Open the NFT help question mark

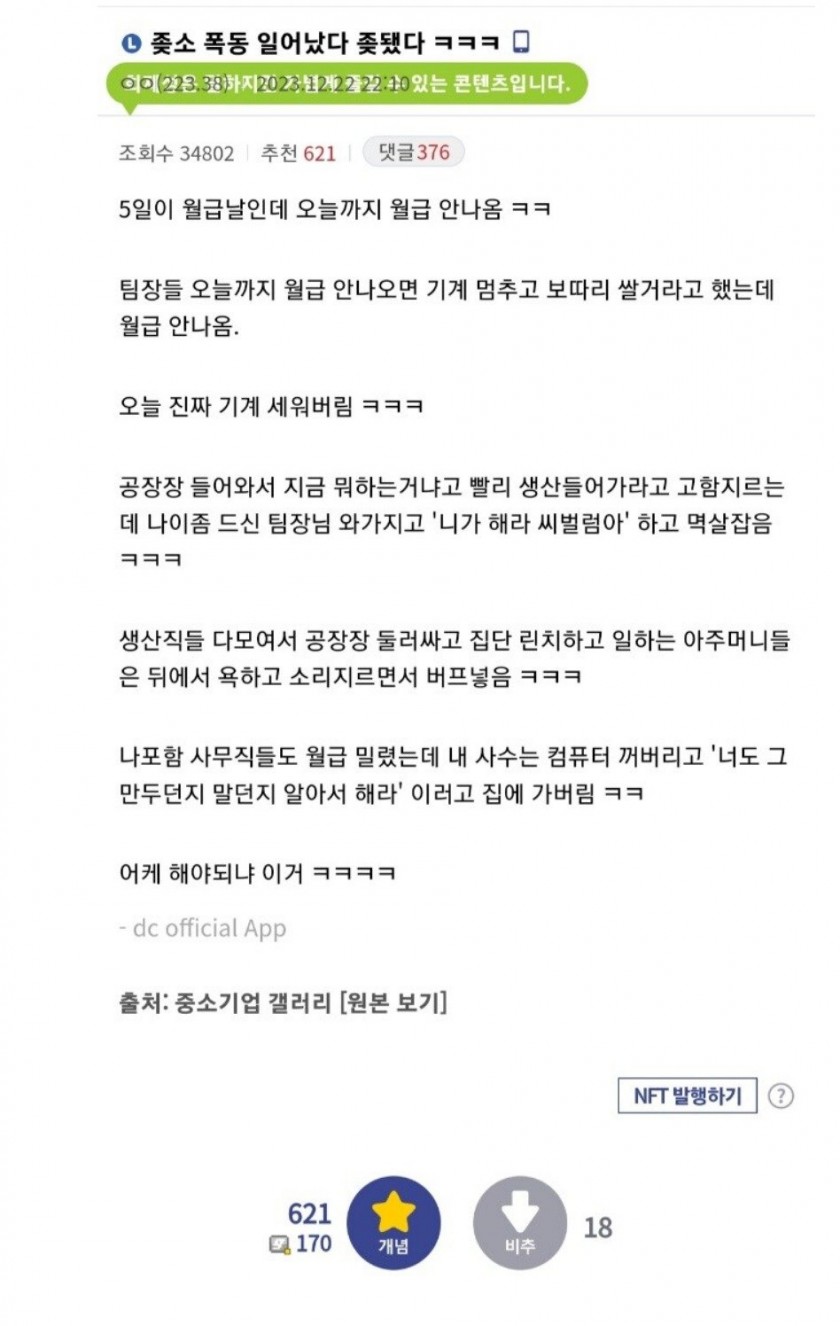click(x=781, y=1096)
